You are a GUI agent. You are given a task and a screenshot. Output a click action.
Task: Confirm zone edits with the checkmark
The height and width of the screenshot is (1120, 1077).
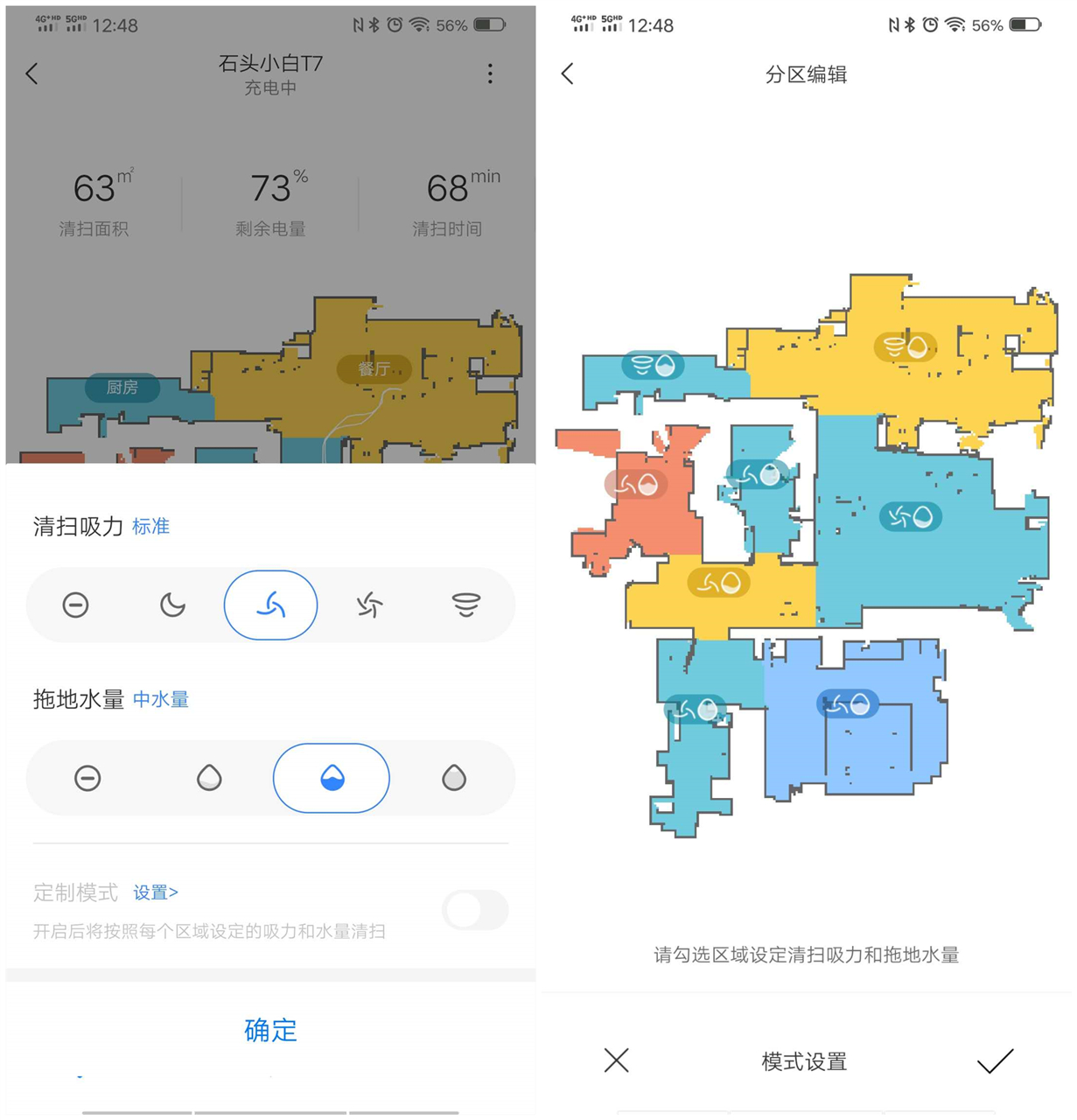(995, 1060)
